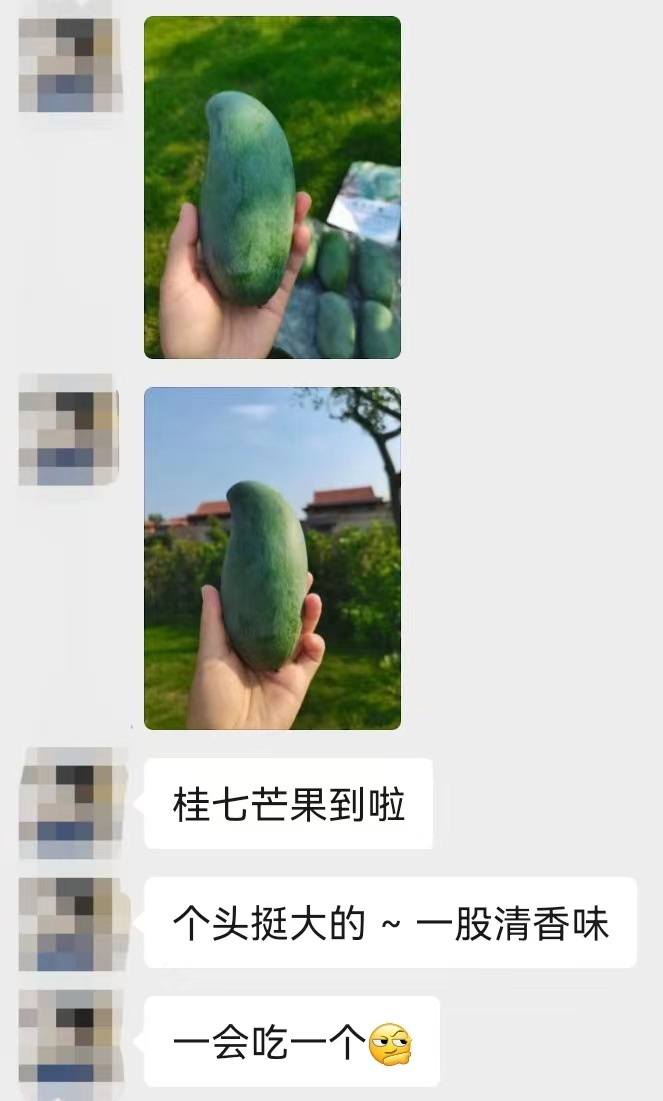Image resolution: width=663 pixels, height=1101 pixels.
Task: Open the mango photo against the sky
Action: (272, 558)
